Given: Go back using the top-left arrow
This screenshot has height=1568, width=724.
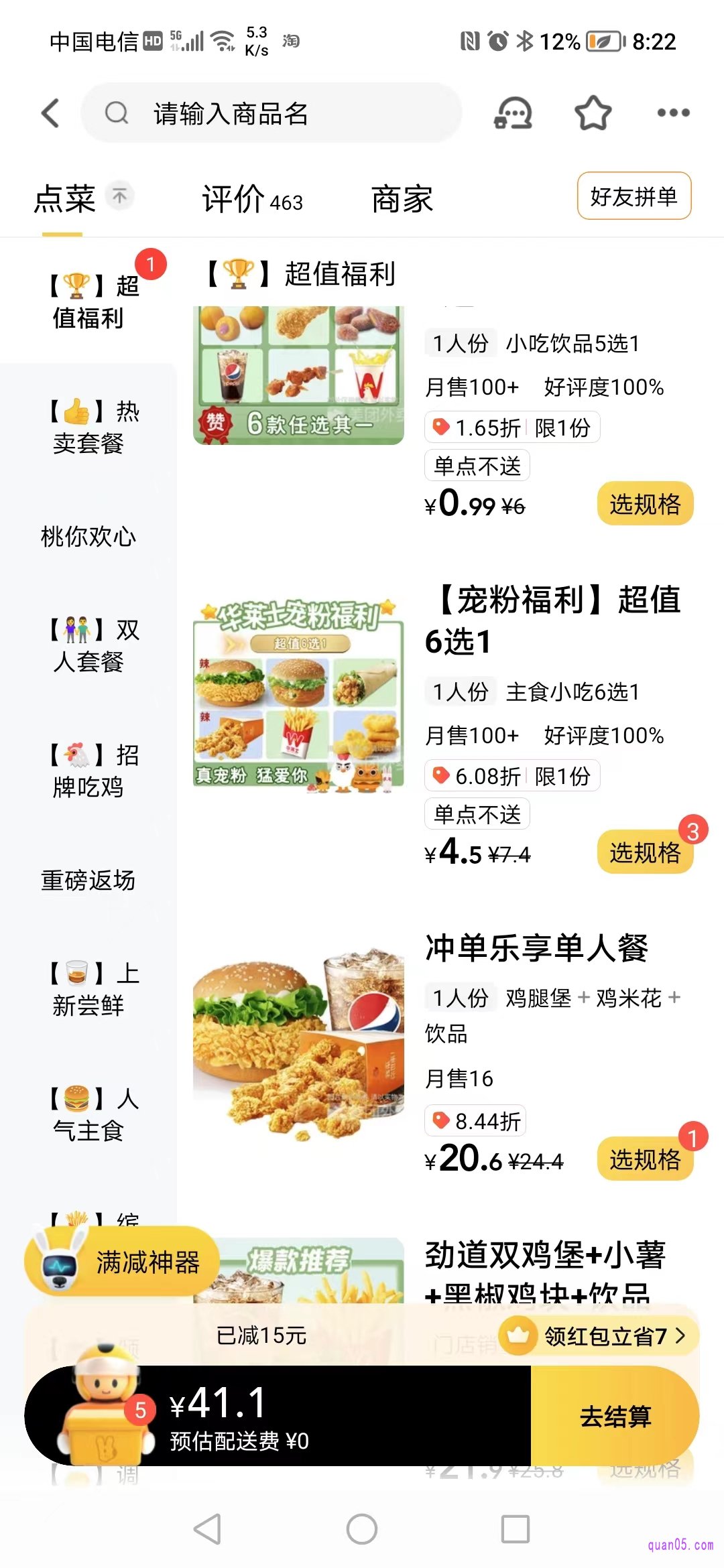Looking at the screenshot, I should coord(51,113).
